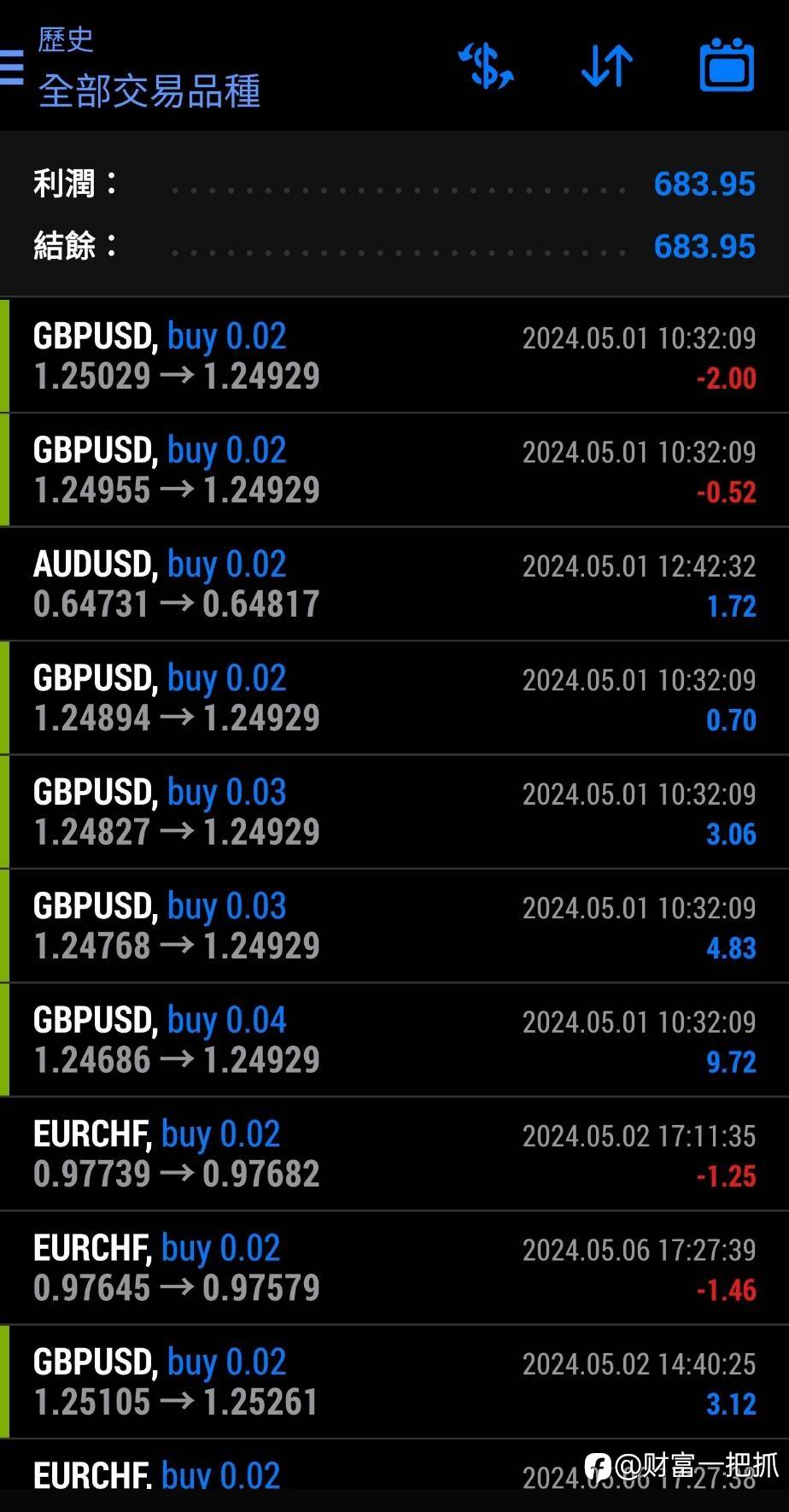View the EURCHF trade opened at 0.97645
The image size is (789, 1512).
(394, 1269)
